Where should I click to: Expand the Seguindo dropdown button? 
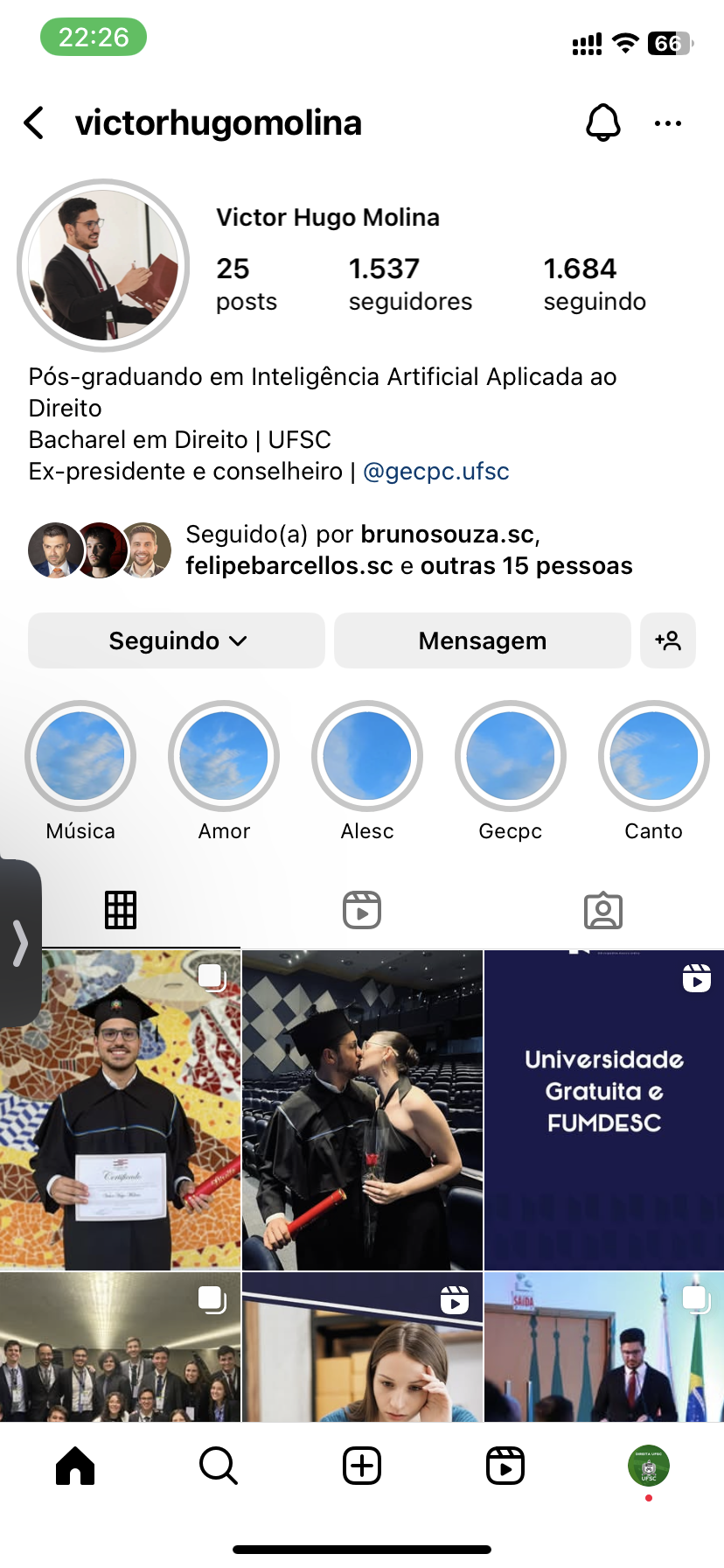(177, 640)
